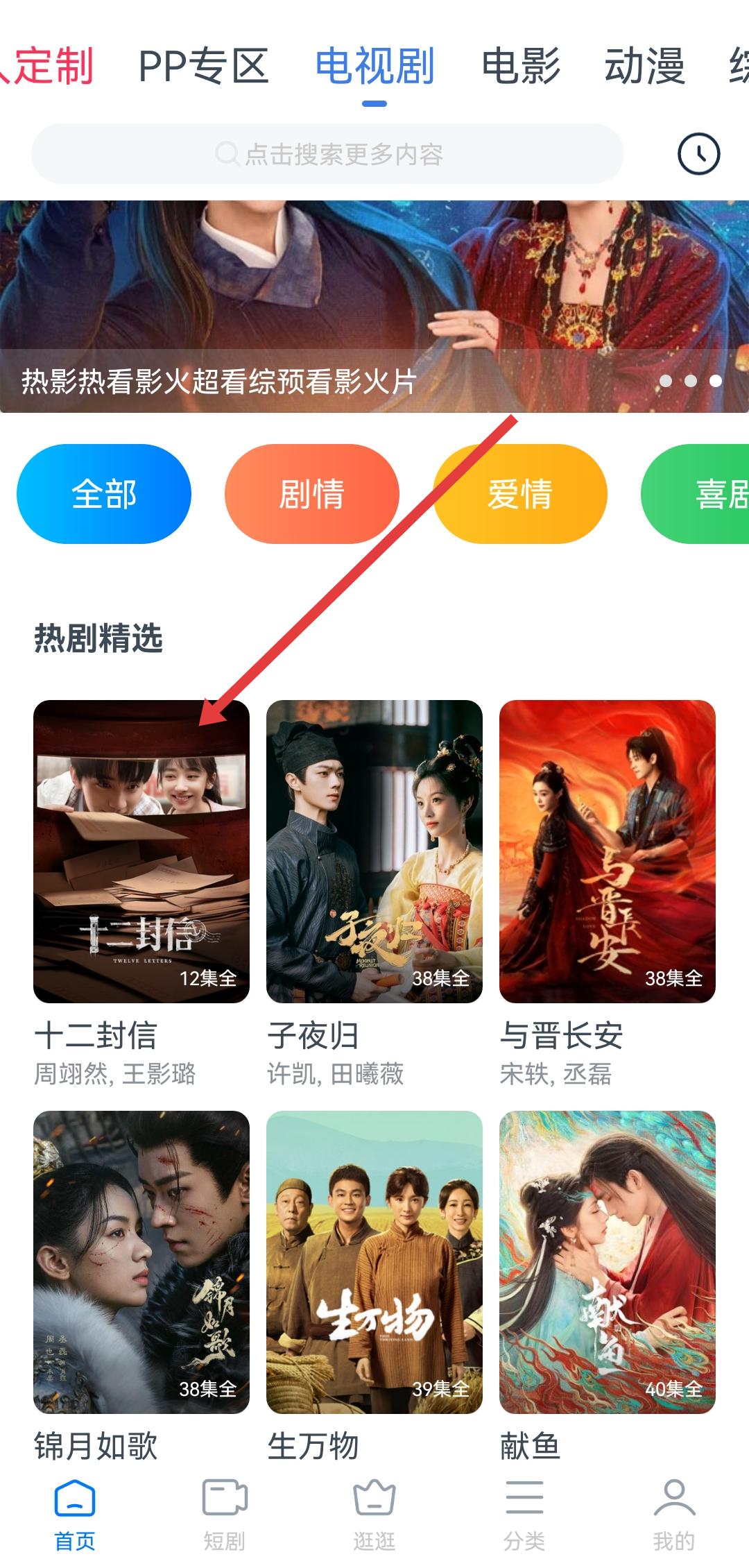Switch to the 动漫 tab
The width and height of the screenshot is (749, 1568).
[644, 67]
